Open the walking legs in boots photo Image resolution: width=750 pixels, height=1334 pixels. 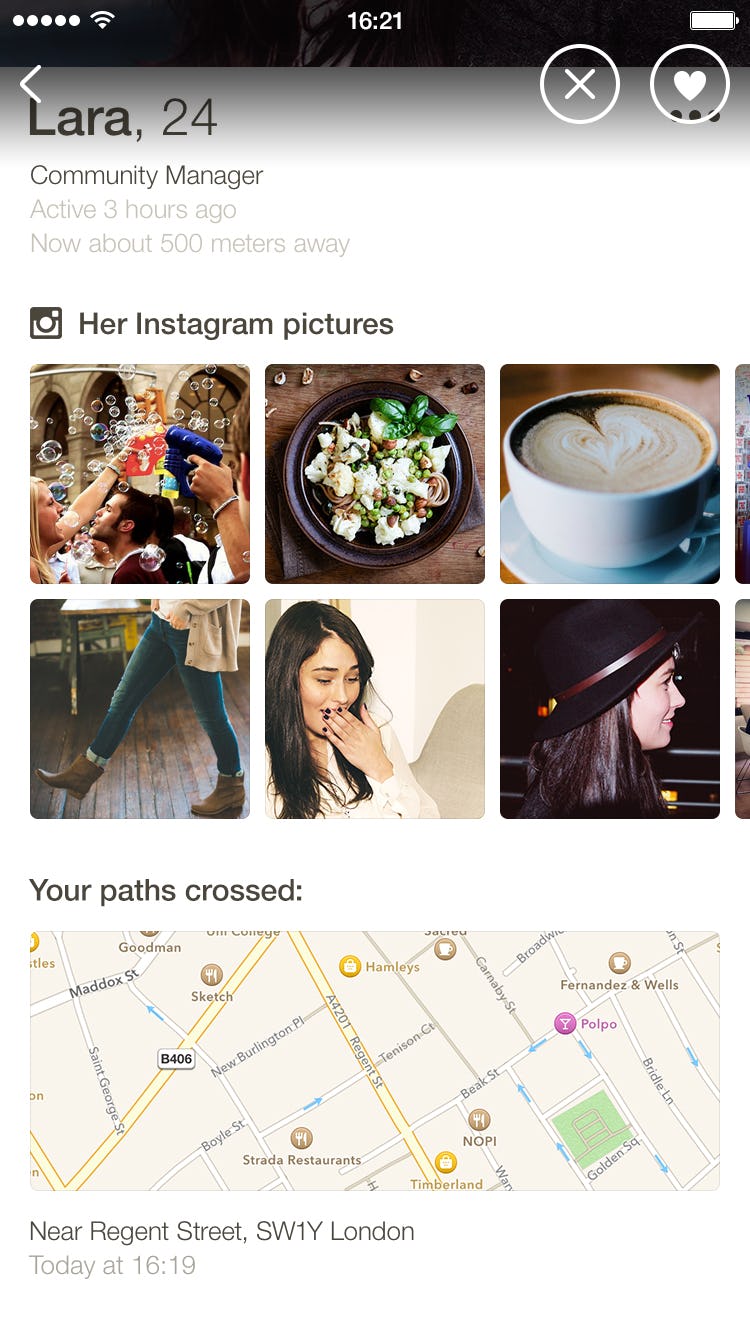point(140,709)
